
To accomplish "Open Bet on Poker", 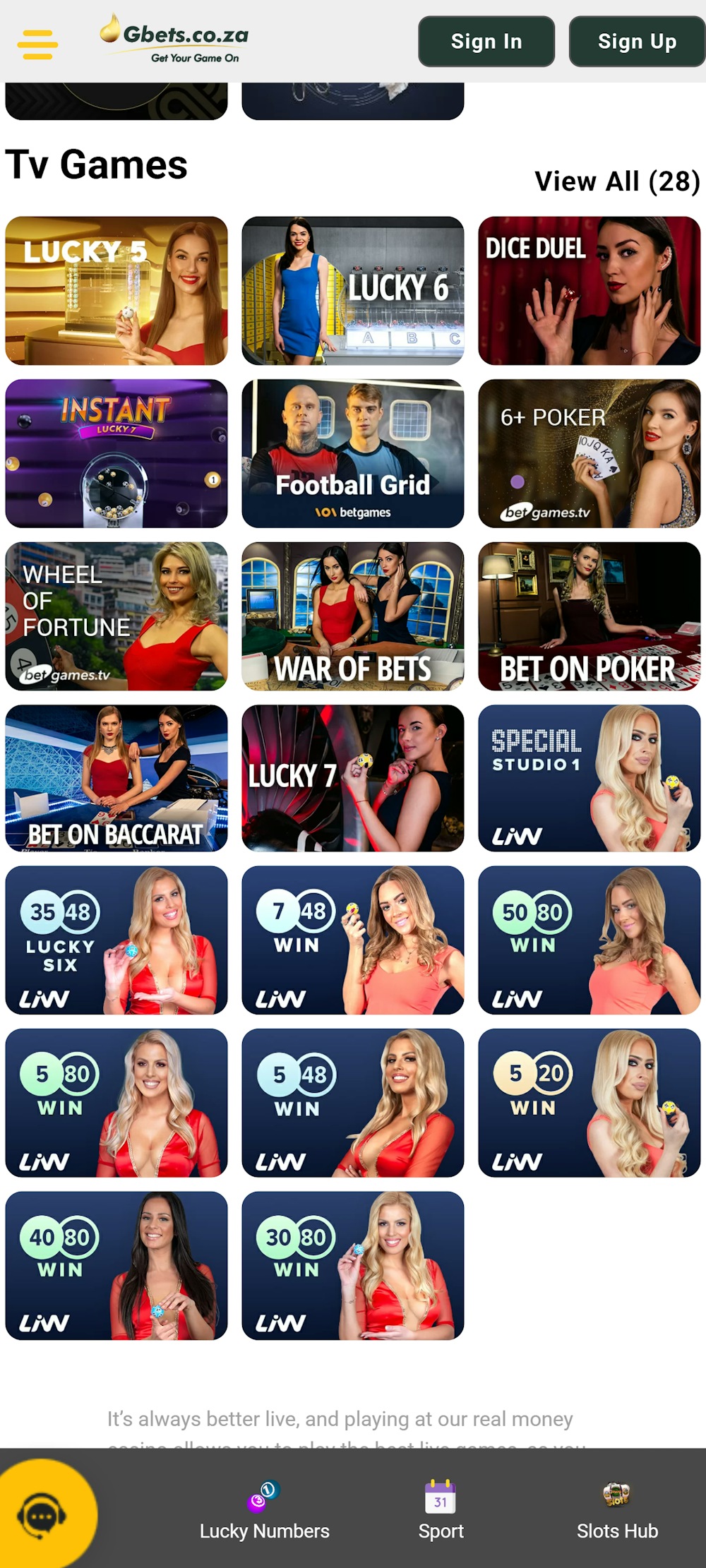I will click(x=588, y=616).
